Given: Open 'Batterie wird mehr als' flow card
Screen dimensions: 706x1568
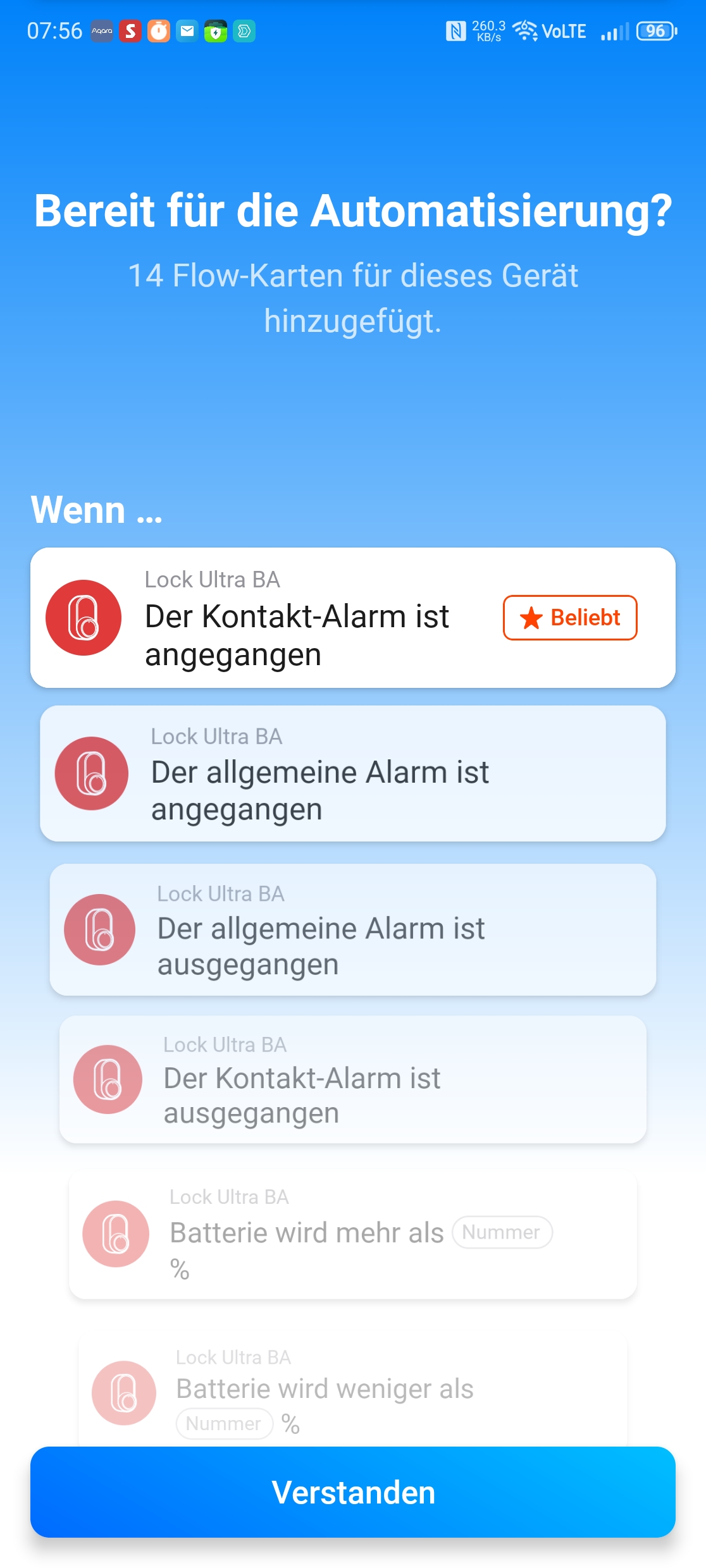Looking at the screenshot, I should 353,1234.
